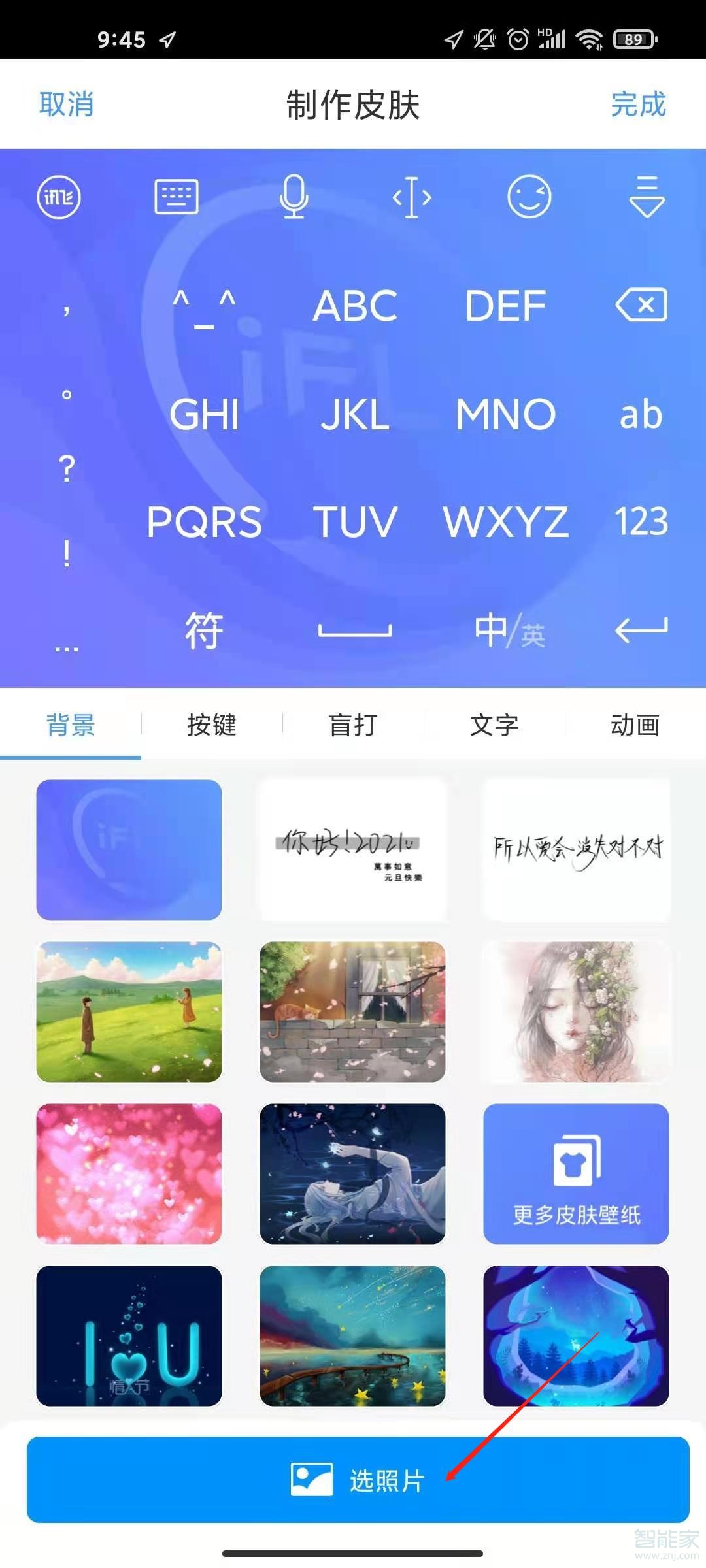
Task: Click the text cursor editing icon
Action: tap(412, 198)
